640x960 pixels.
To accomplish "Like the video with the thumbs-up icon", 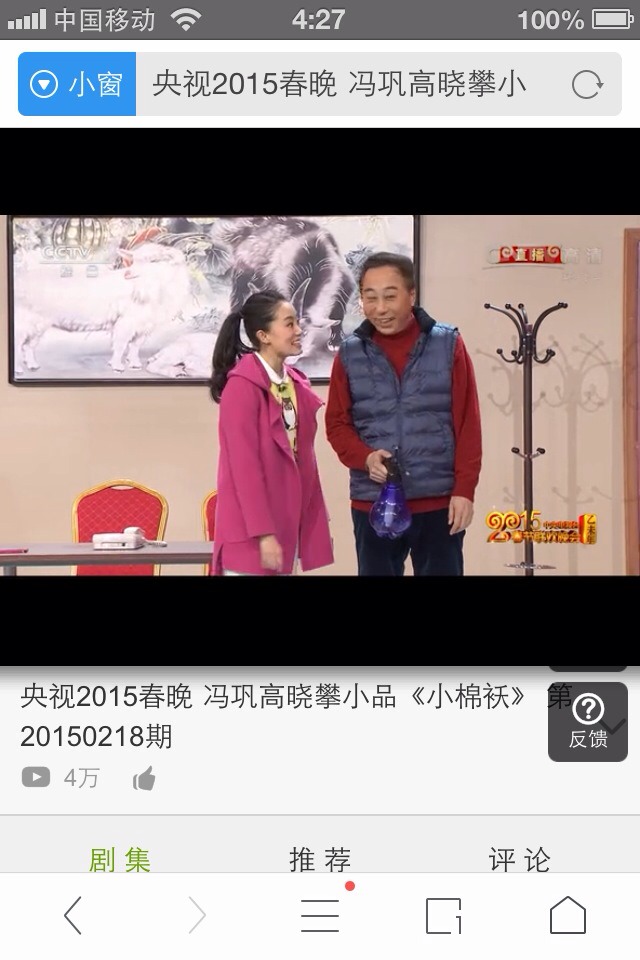I will [x=144, y=779].
